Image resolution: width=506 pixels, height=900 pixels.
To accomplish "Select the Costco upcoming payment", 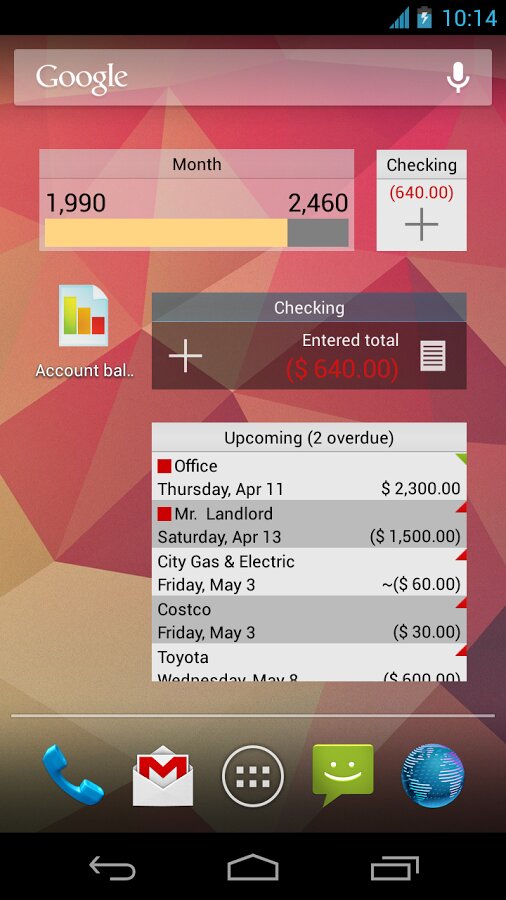I will tap(309, 619).
